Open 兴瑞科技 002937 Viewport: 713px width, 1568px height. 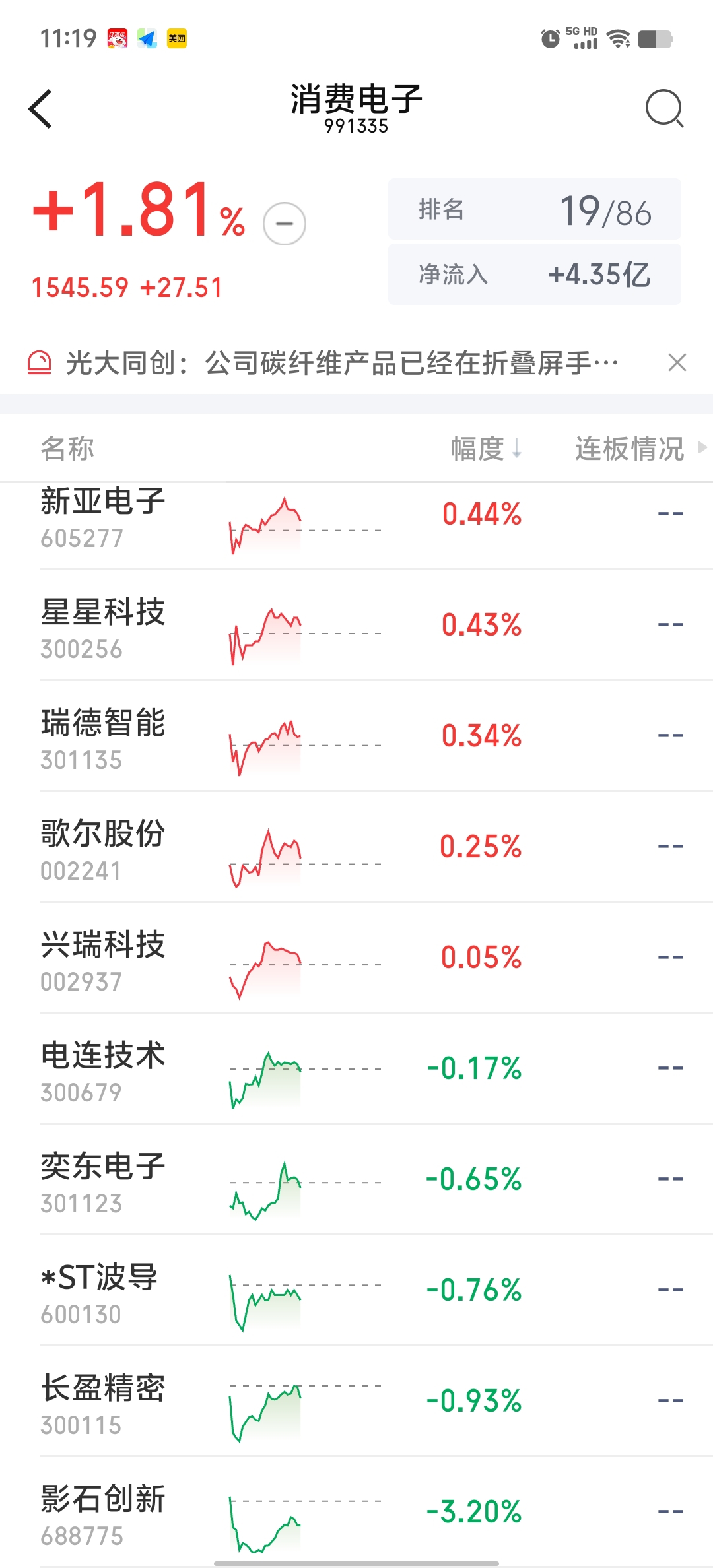356,958
